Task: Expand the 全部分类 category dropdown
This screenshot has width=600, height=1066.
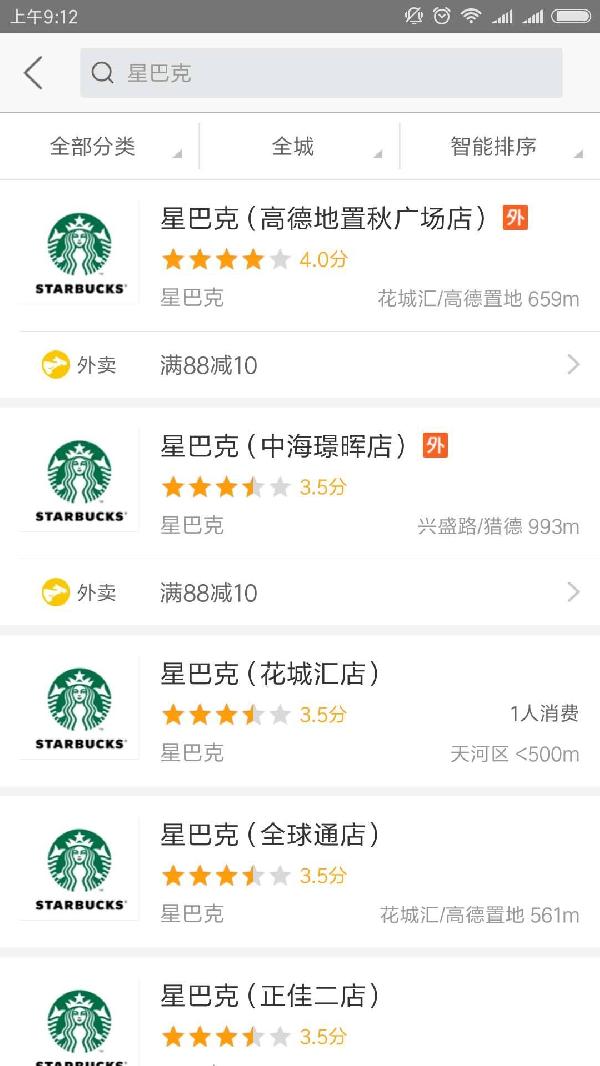Action: pyautogui.click(x=99, y=146)
